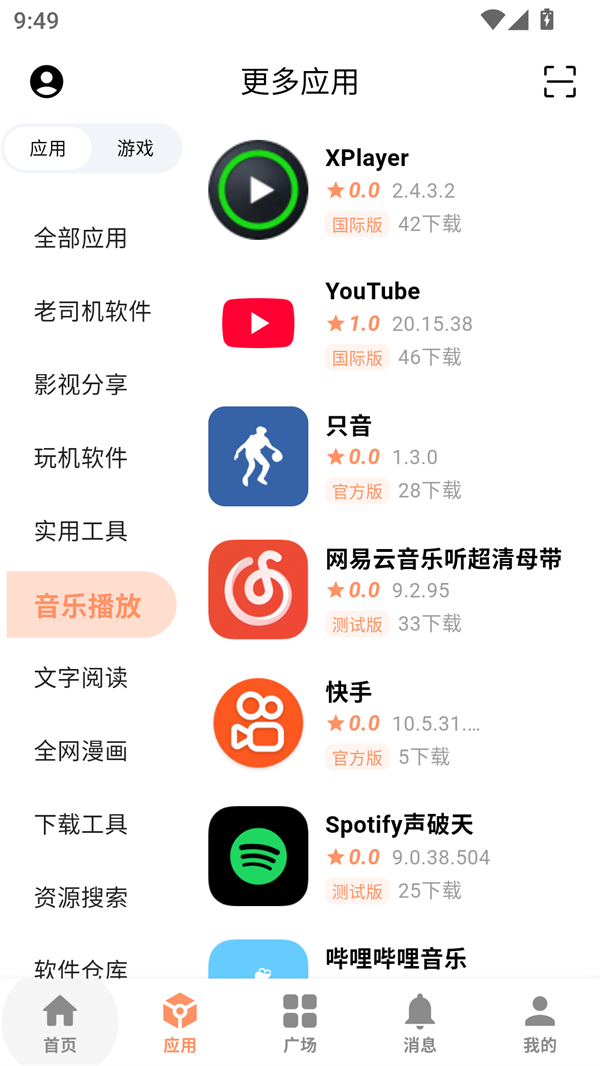Viewport: 600px width, 1066px height.
Task: Open the XPlayer app listing
Action: click(400, 190)
